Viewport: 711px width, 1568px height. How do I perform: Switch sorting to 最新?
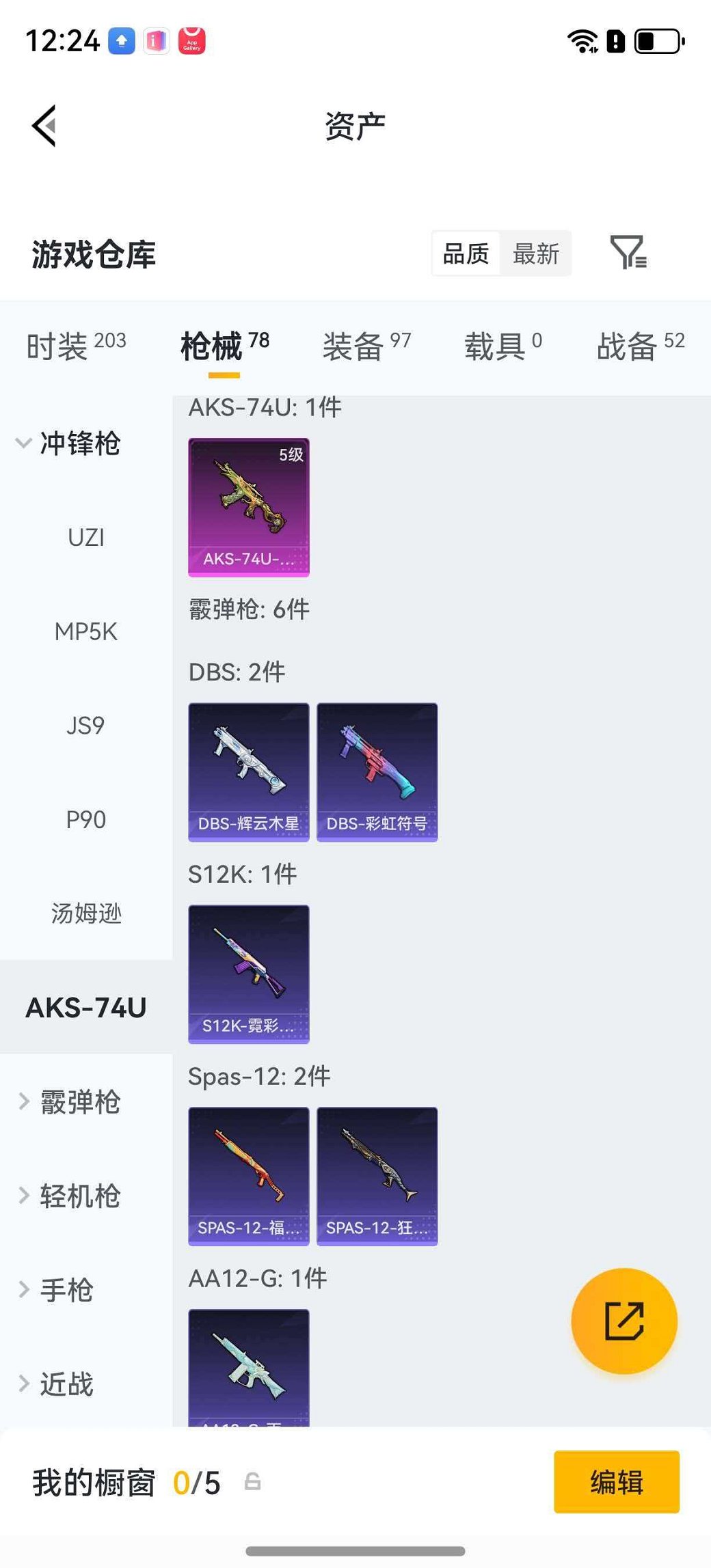coord(537,253)
